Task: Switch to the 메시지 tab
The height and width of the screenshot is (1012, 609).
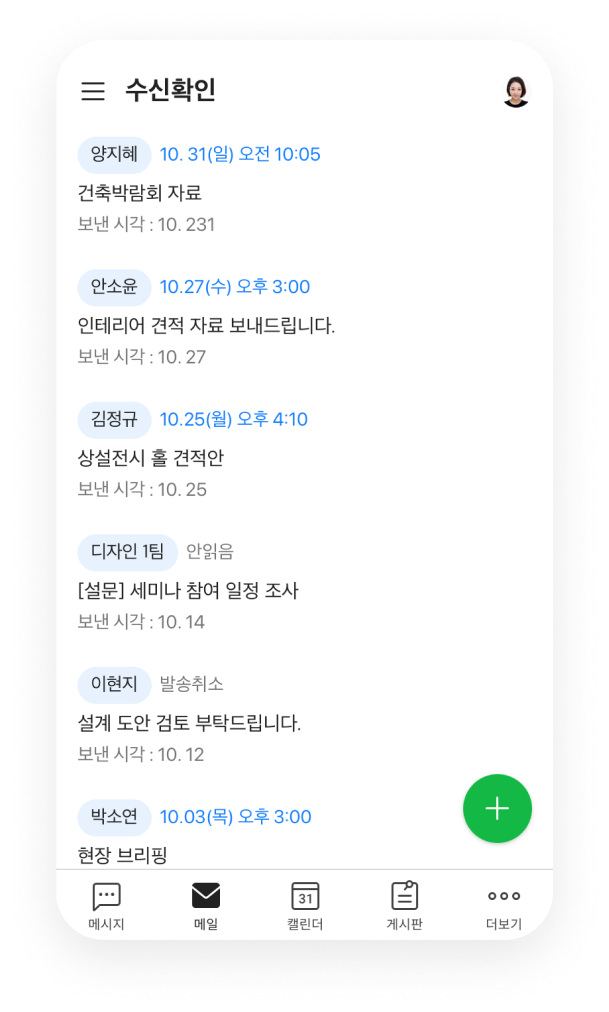Action: pyautogui.click(x=106, y=906)
